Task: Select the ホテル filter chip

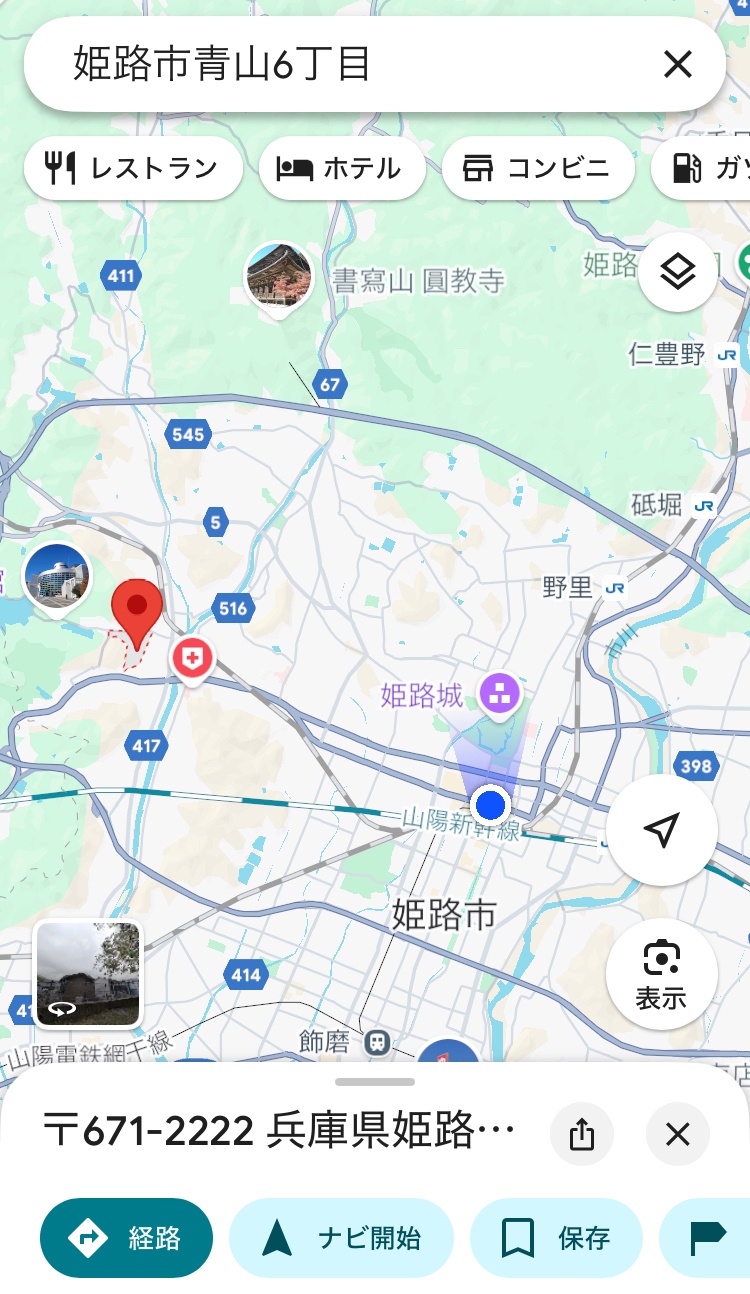Action: tap(342, 168)
